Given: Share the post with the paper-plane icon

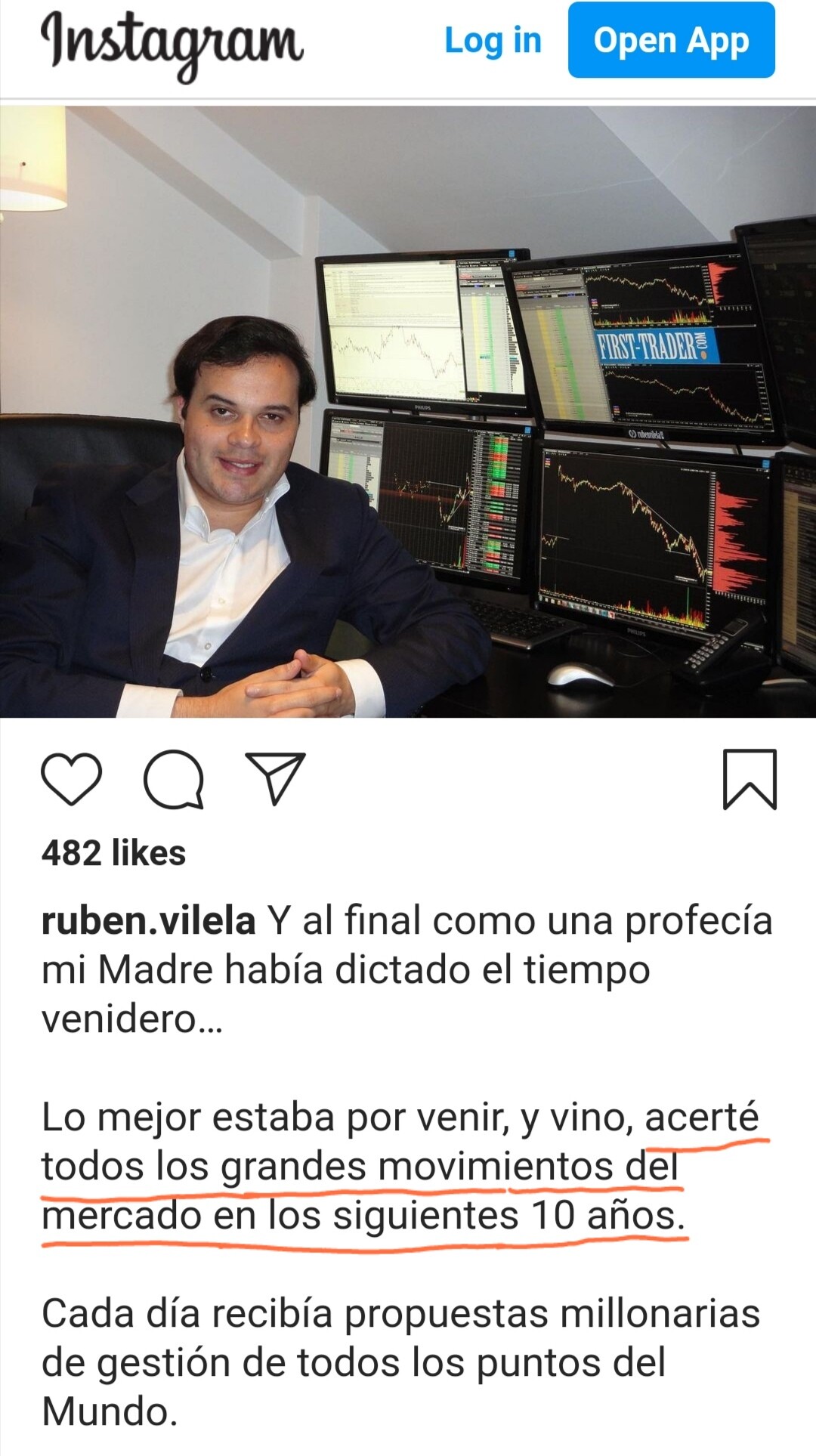Looking at the screenshot, I should (276, 778).
